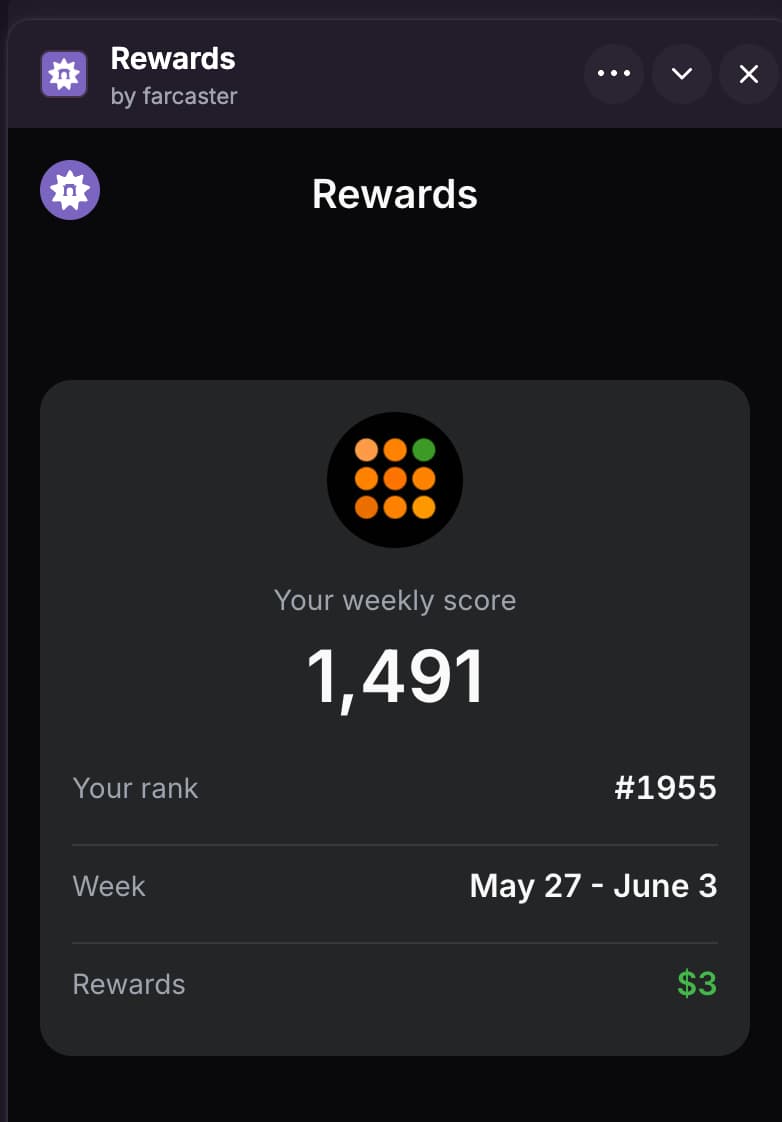This screenshot has height=1122, width=782.
Task: Close the Rewards mini app
Action: 749,74
